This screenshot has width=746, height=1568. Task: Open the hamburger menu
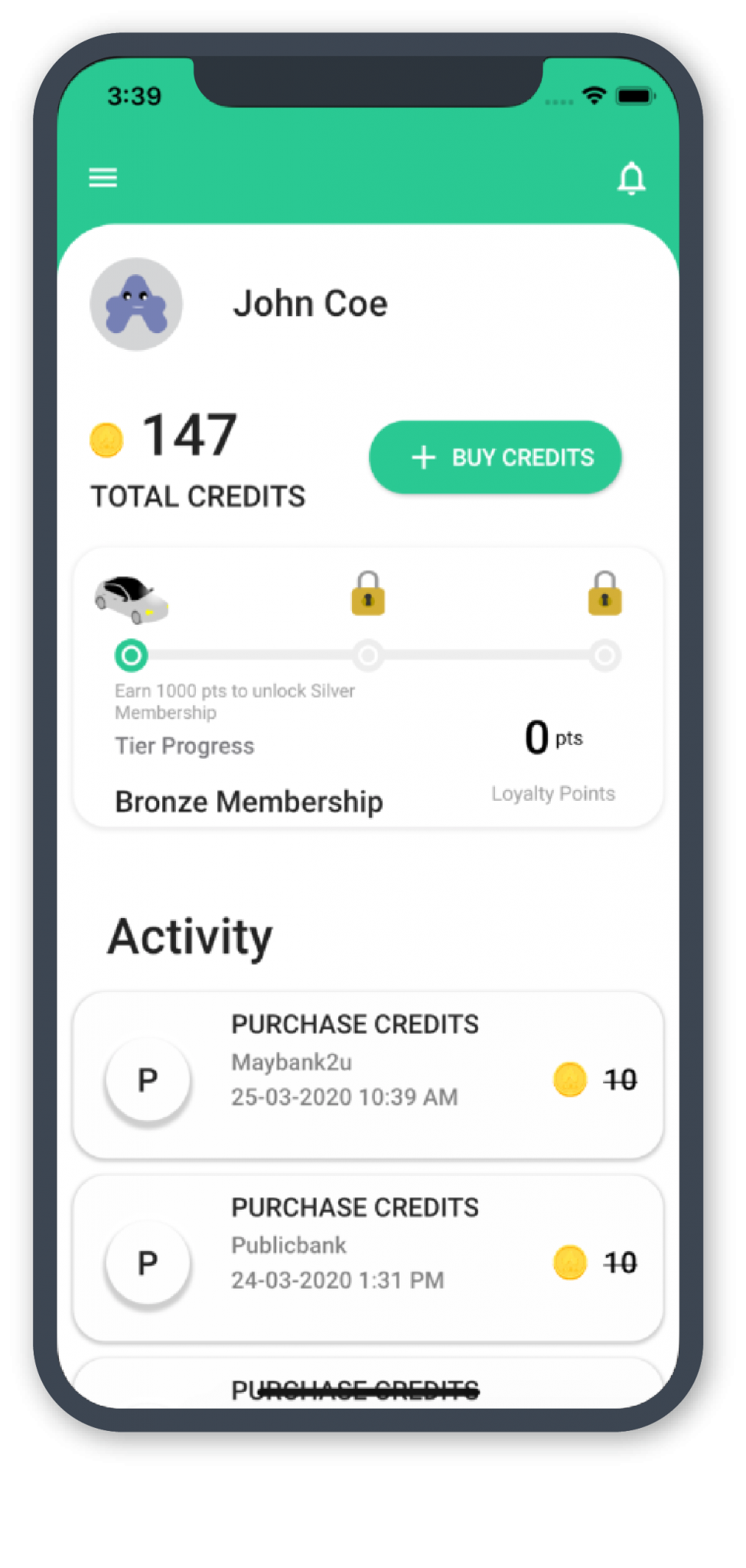pos(103,178)
